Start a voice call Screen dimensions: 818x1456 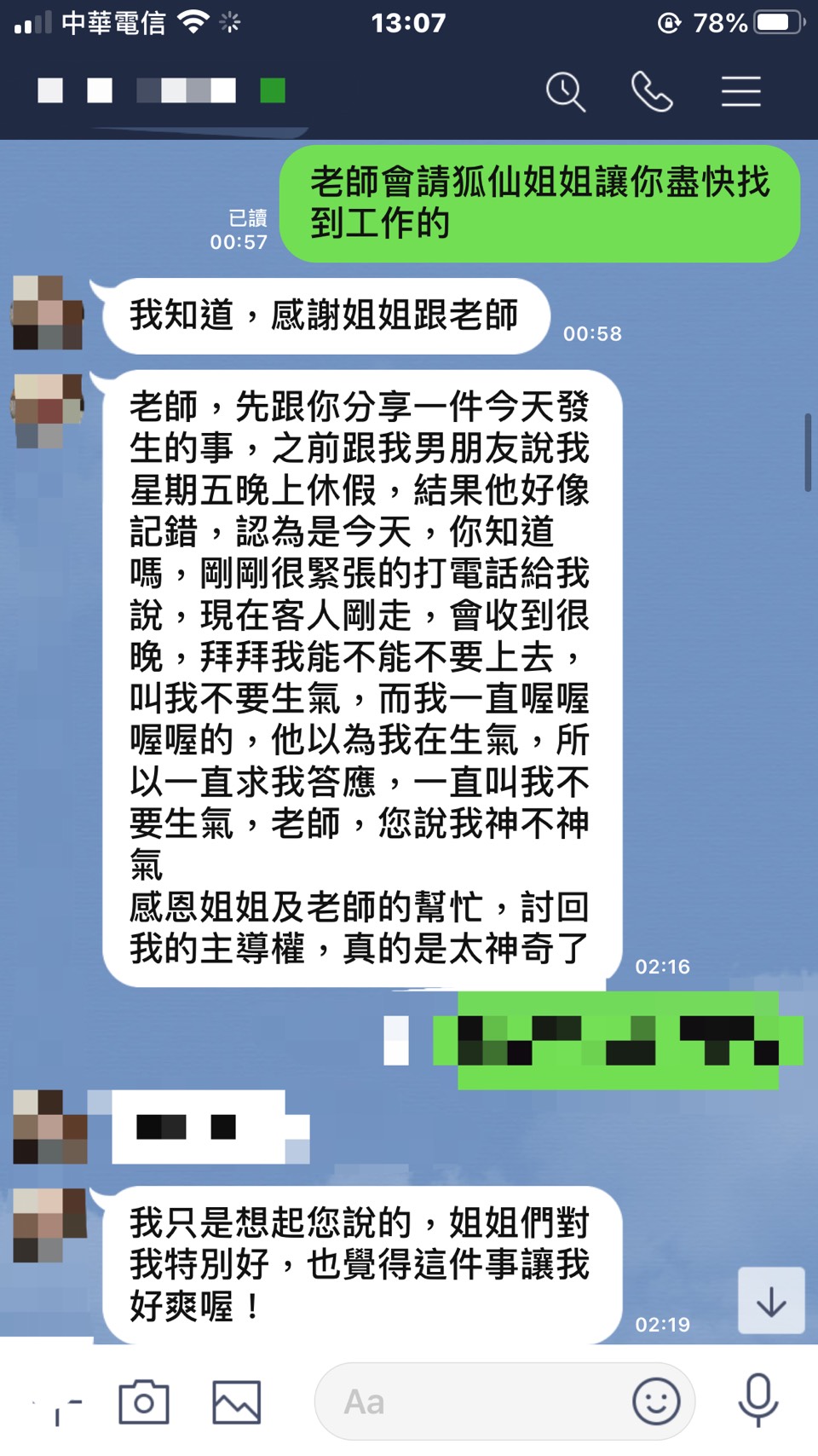[x=652, y=91]
